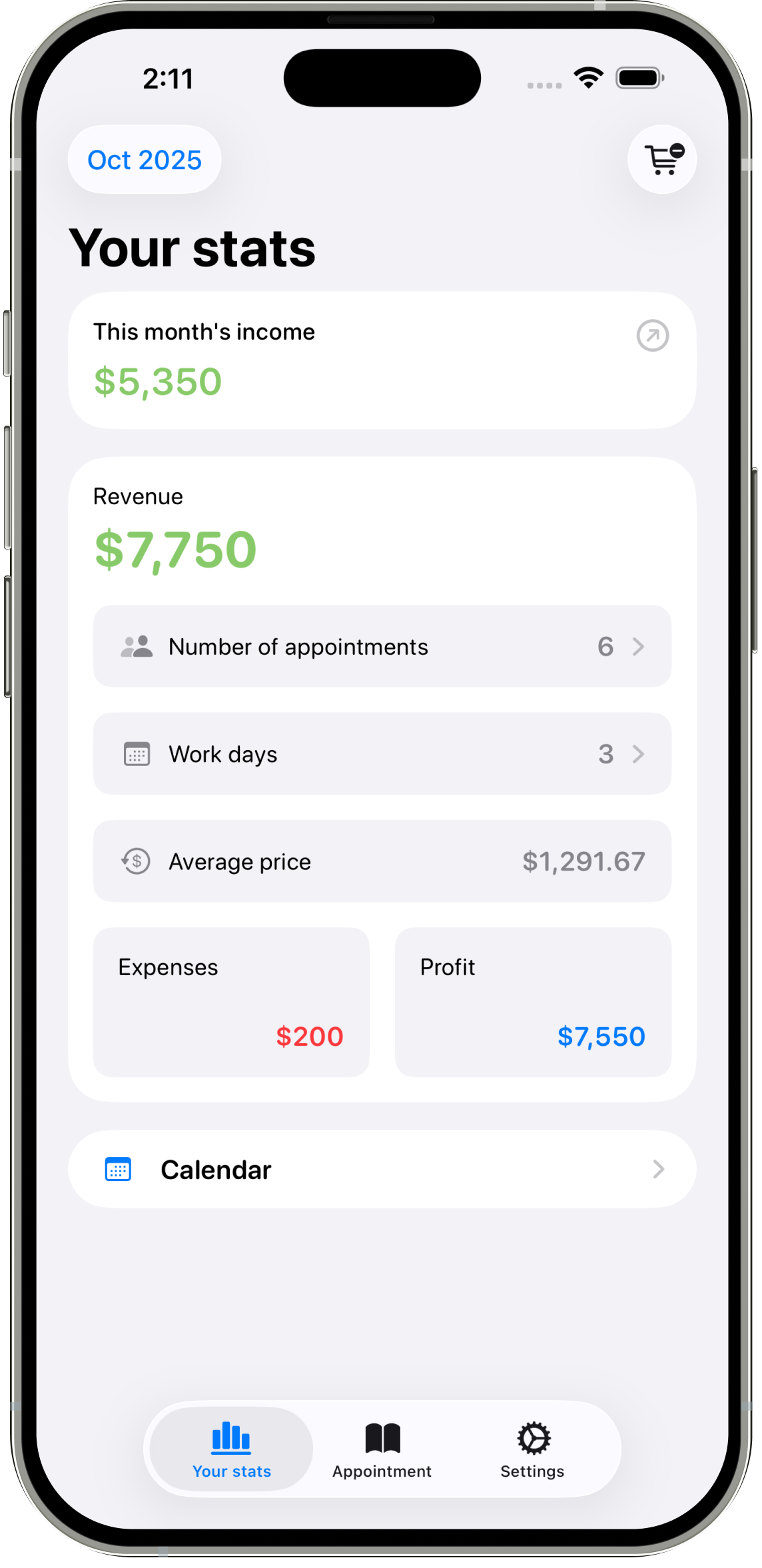
Task: Open the Expenses card
Action: pyautogui.click(x=231, y=1002)
